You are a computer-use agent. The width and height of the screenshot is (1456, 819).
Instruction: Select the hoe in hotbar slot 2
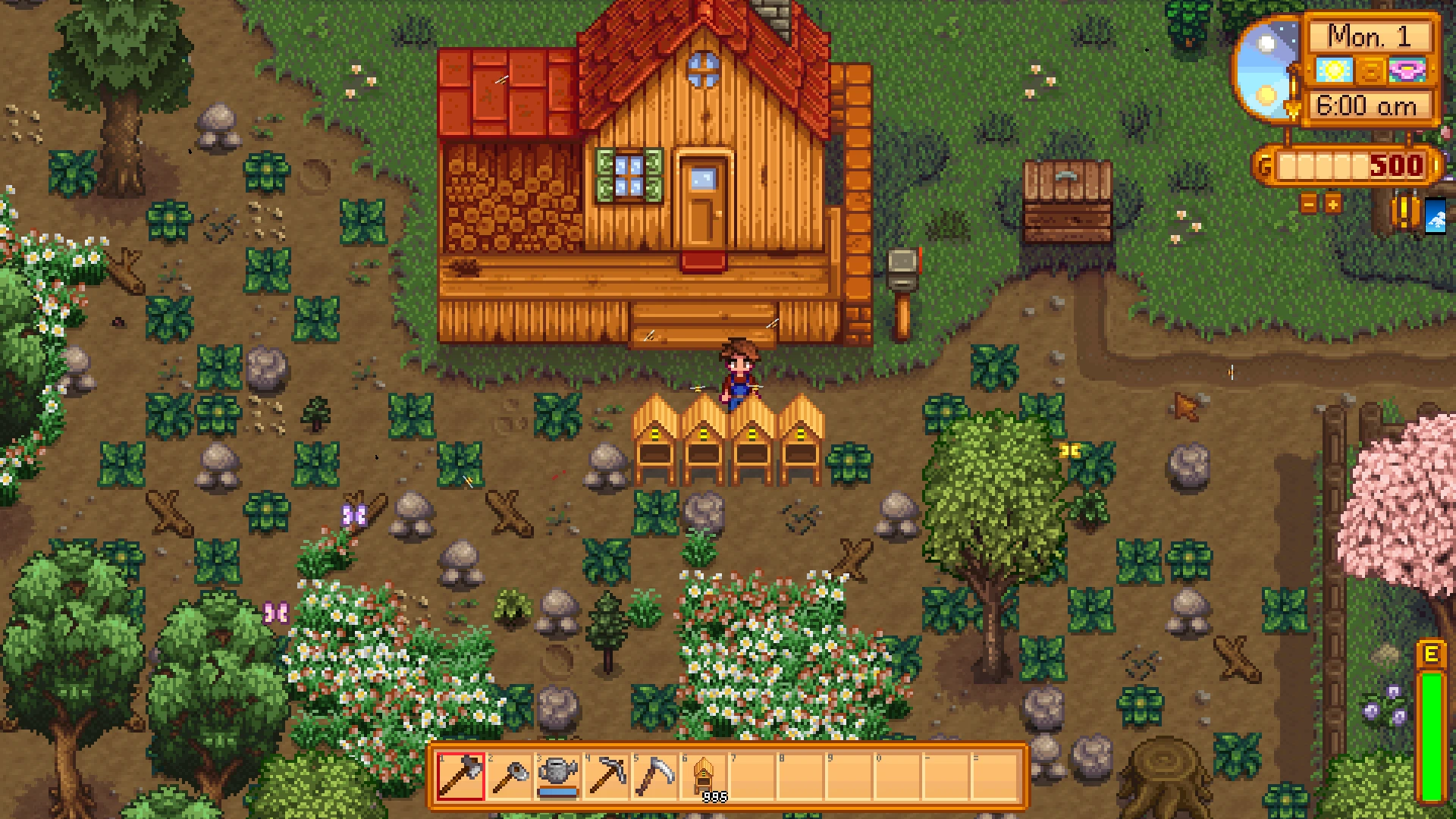510,776
